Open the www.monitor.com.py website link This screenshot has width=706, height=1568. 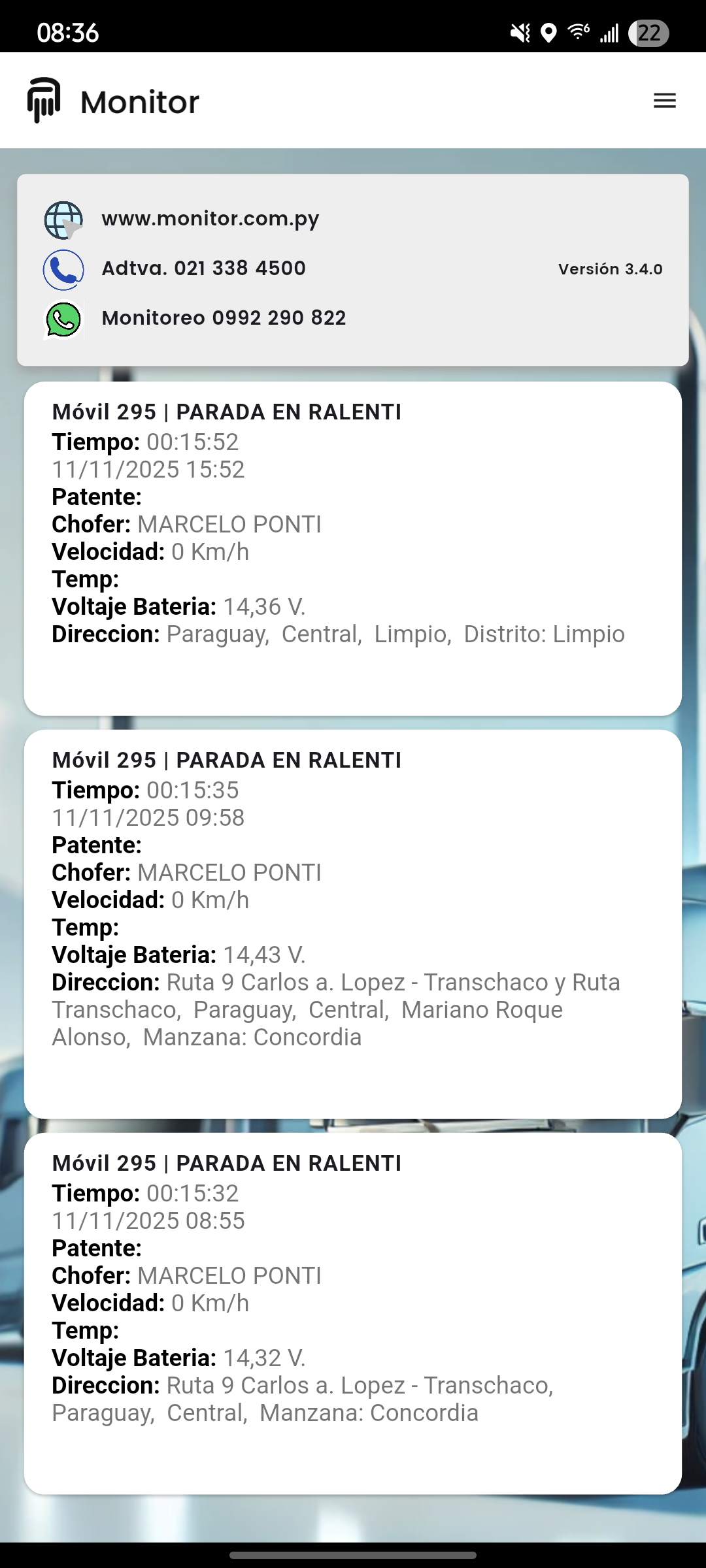[x=210, y=218]
